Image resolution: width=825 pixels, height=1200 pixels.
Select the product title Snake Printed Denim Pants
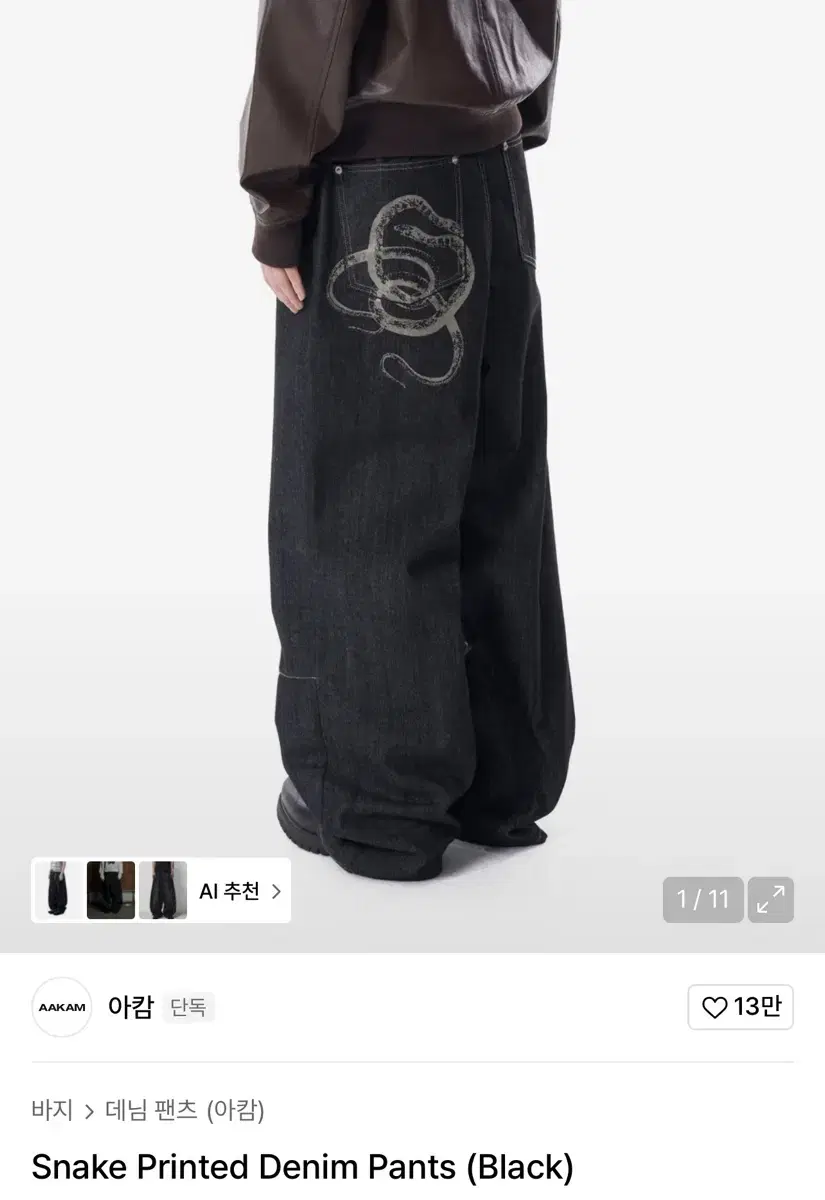pos(300,1167)
